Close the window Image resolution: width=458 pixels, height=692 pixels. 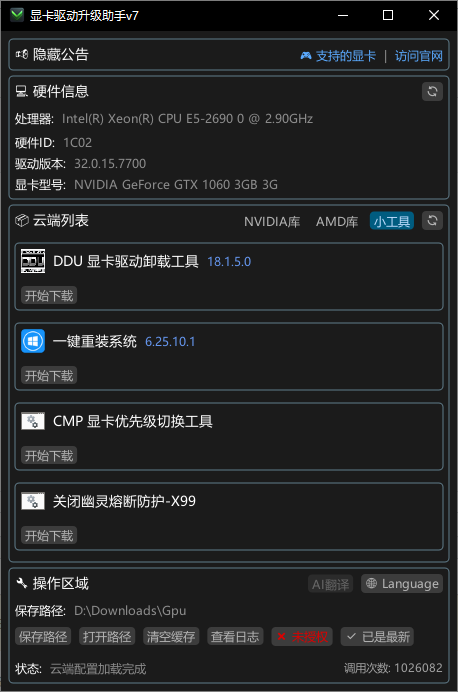pos(434,15)
